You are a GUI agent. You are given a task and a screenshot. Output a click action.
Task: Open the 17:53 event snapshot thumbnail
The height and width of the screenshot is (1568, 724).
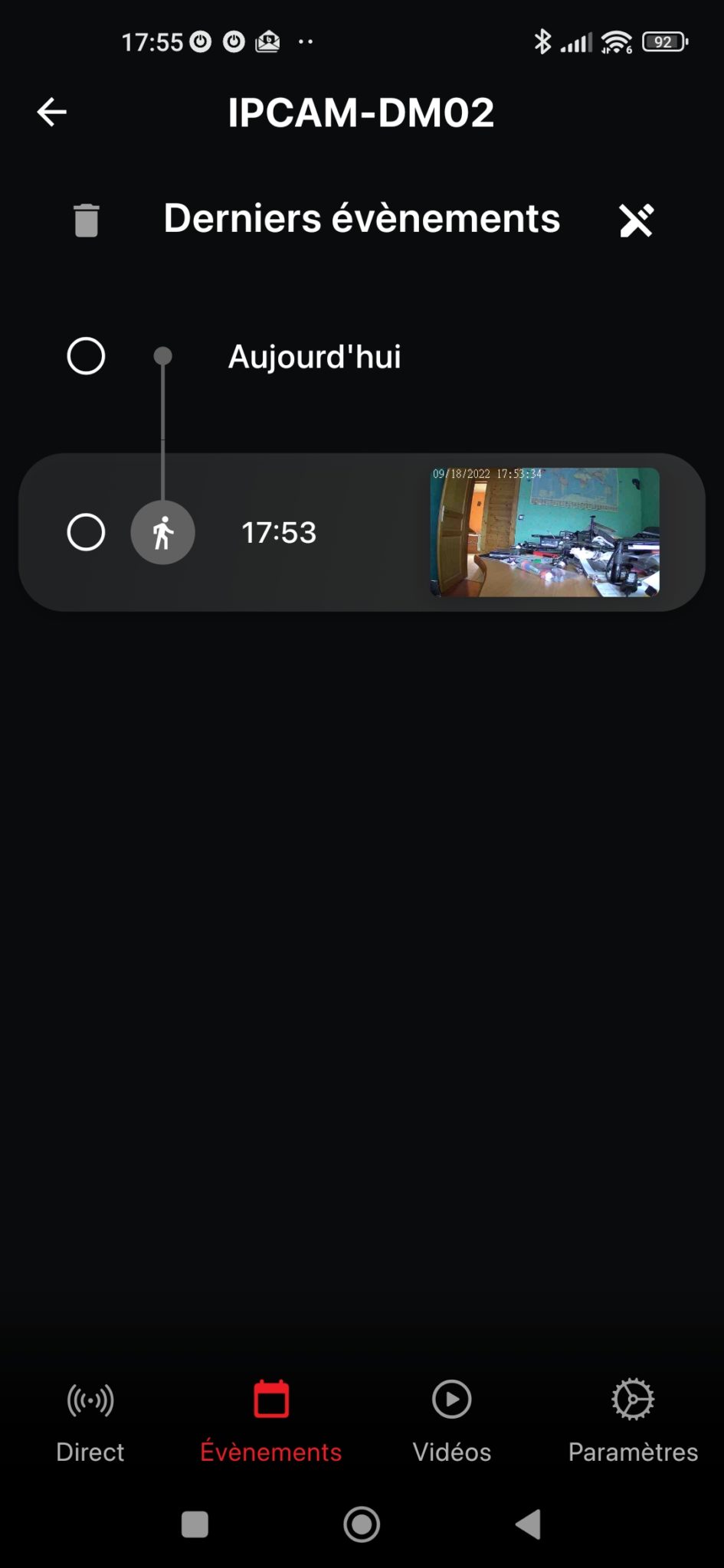(x=544, y=532)
